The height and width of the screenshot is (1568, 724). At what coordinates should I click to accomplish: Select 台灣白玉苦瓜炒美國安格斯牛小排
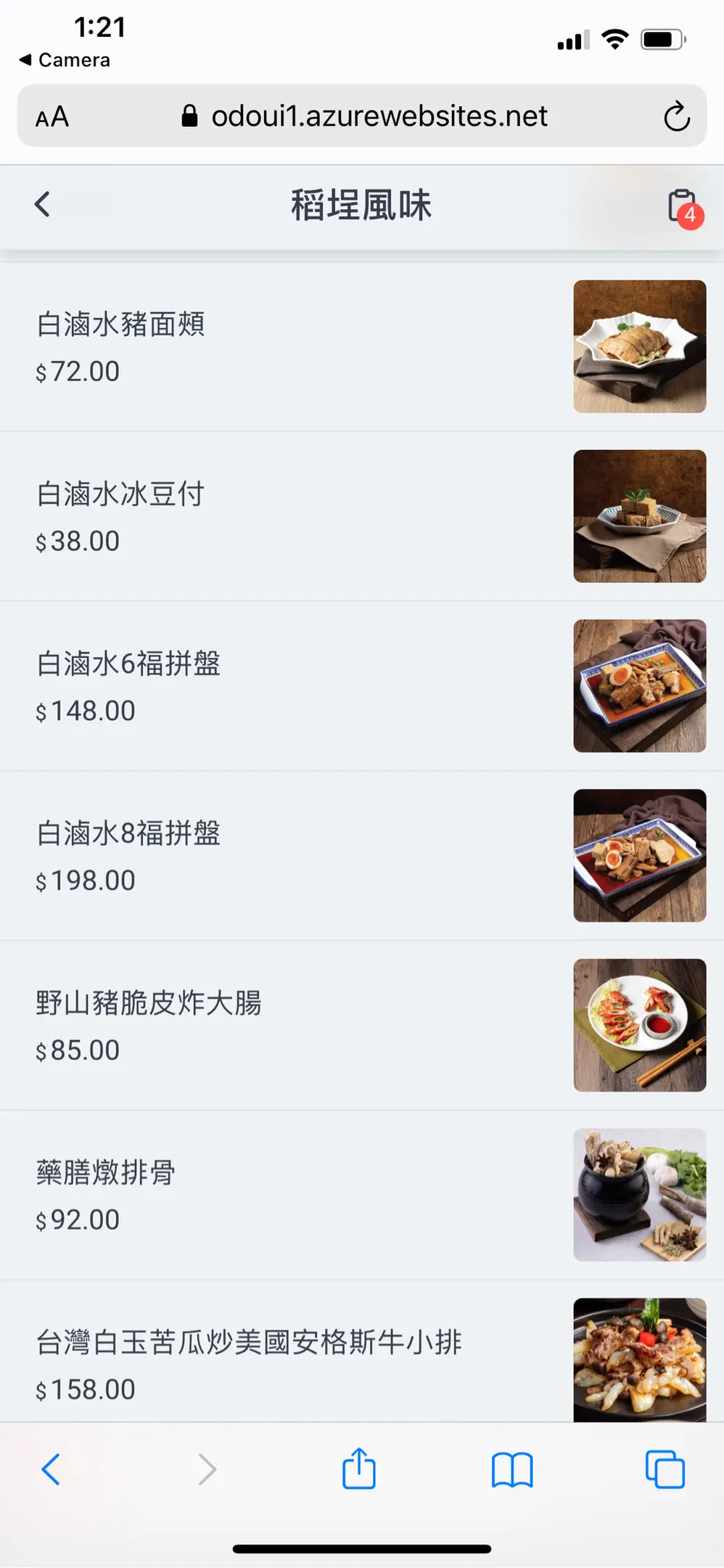pyautogui.click(x=362, y=1352)
